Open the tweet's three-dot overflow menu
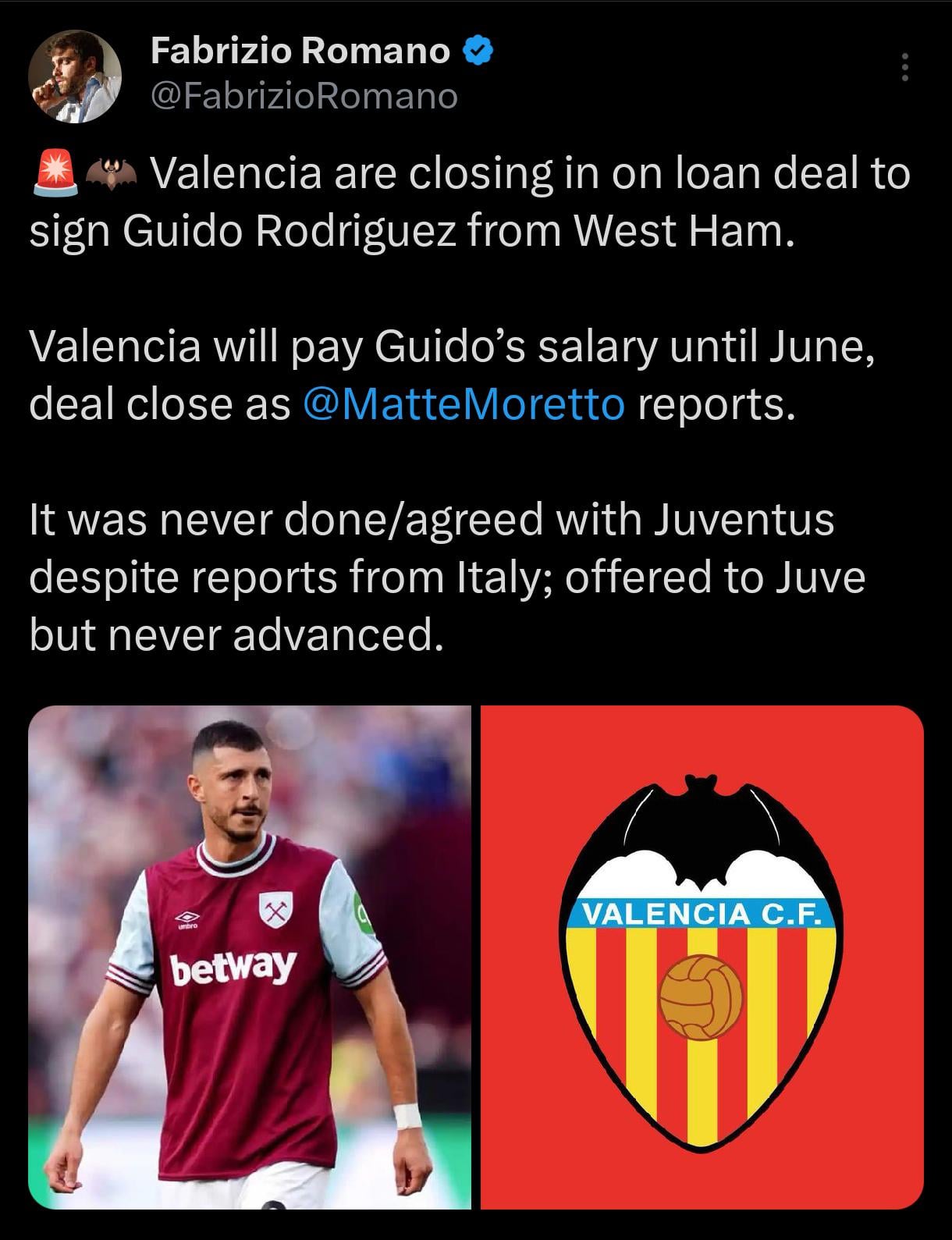This screenshot has width=952, height=1240. (904, 68)
